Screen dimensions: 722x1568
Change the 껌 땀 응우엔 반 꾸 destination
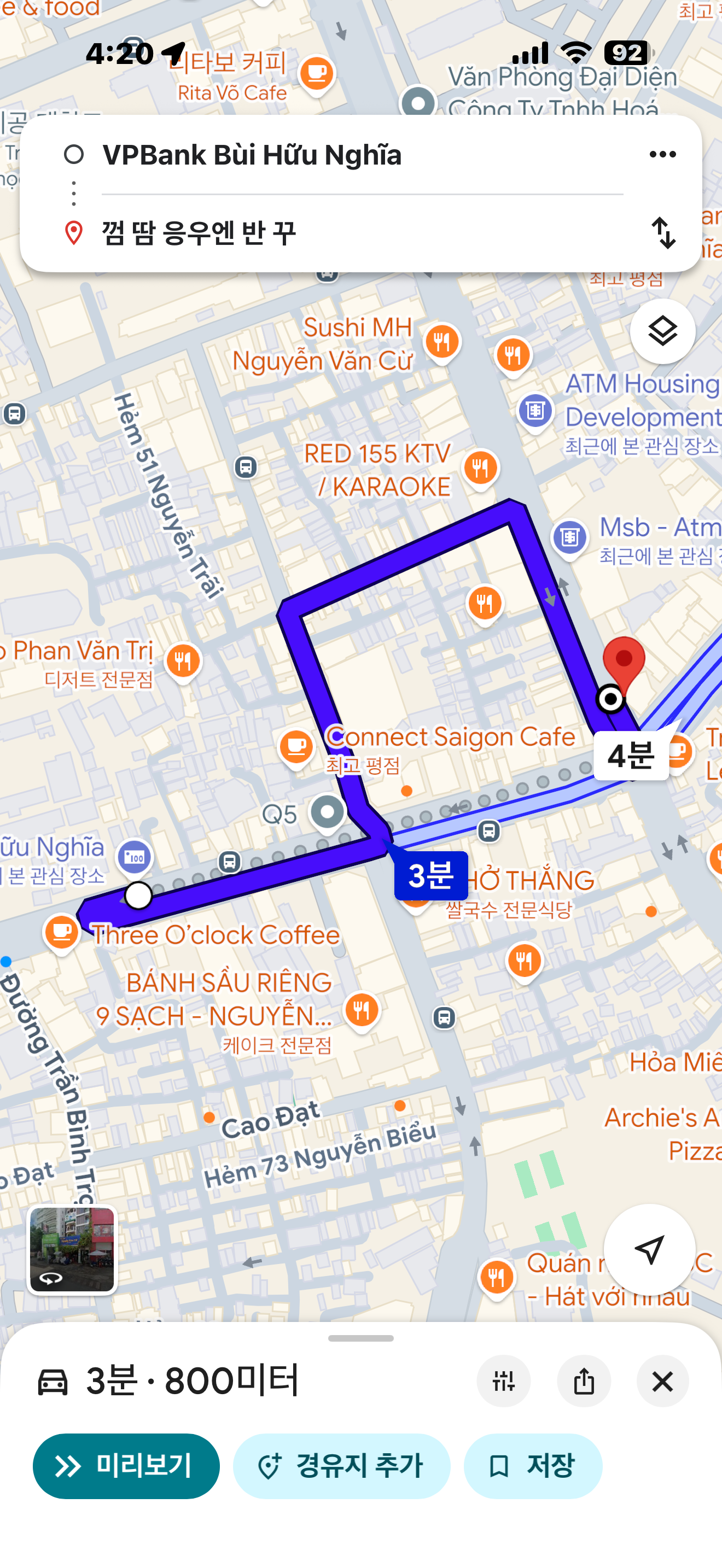tap(199, 233)
